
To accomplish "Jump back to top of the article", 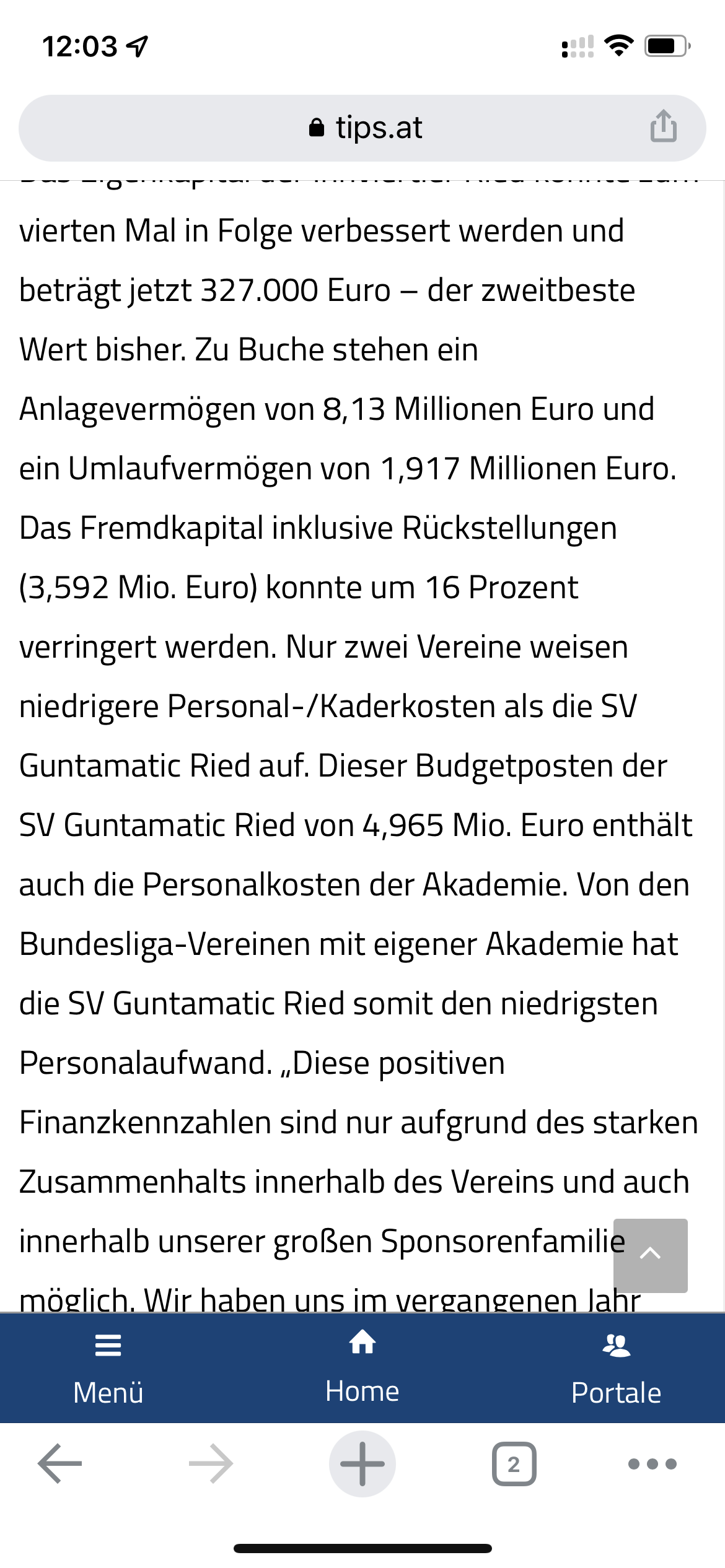I will (650, 1255).
